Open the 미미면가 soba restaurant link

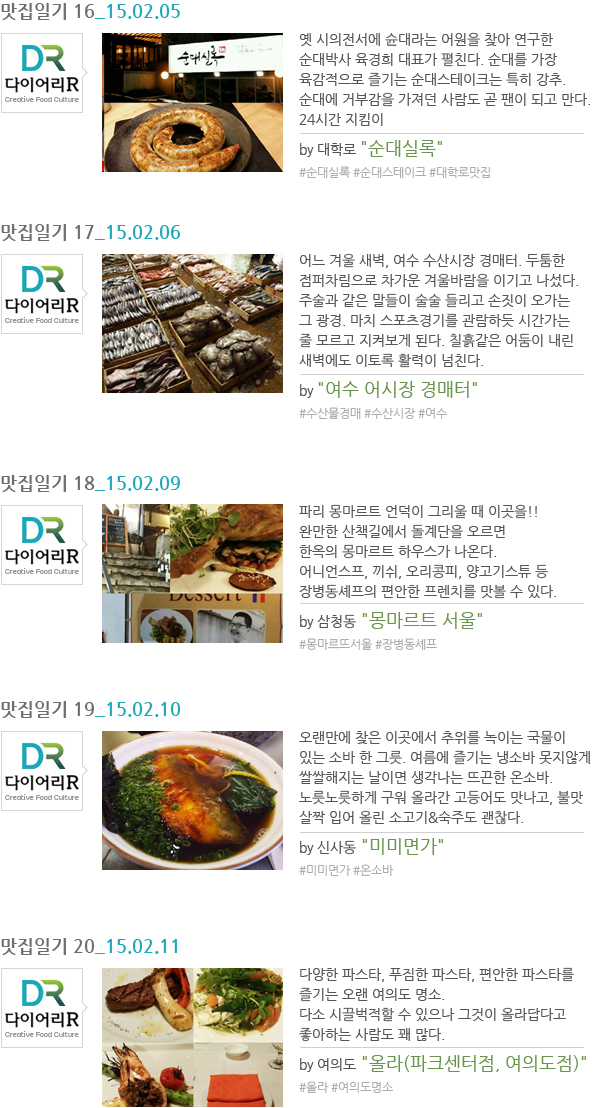[x=401, y=847]
